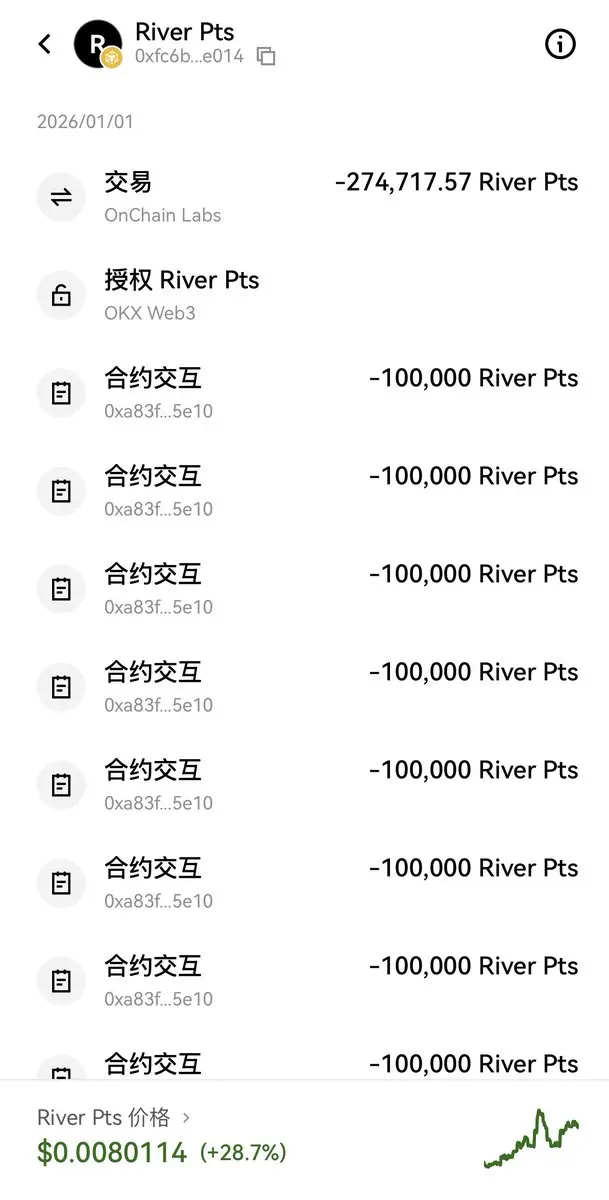This screenshot has width=609, height=1200.
Task: Open River Pts 价格 price details
Action: tap(113, 1117)
